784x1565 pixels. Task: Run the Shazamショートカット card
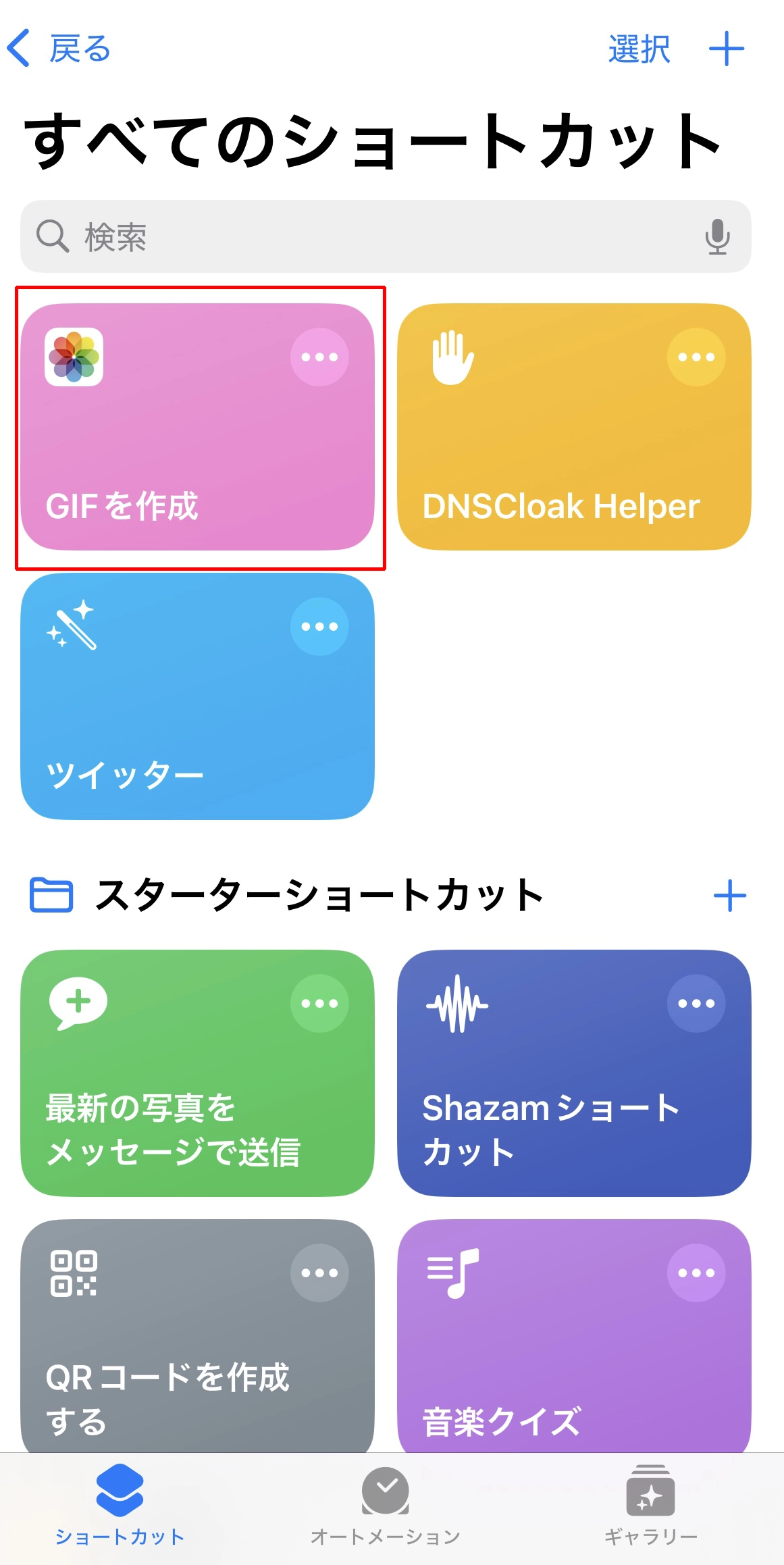coord(574,1073)
